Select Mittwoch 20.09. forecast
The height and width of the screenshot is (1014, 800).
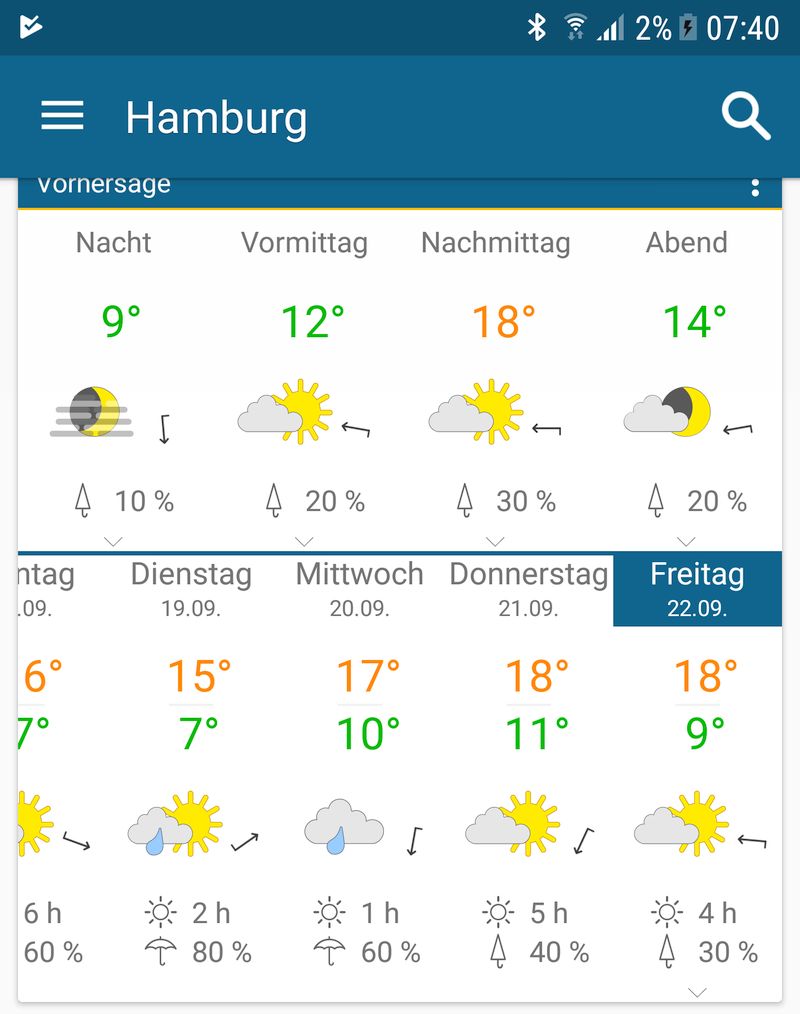[360, 589]
